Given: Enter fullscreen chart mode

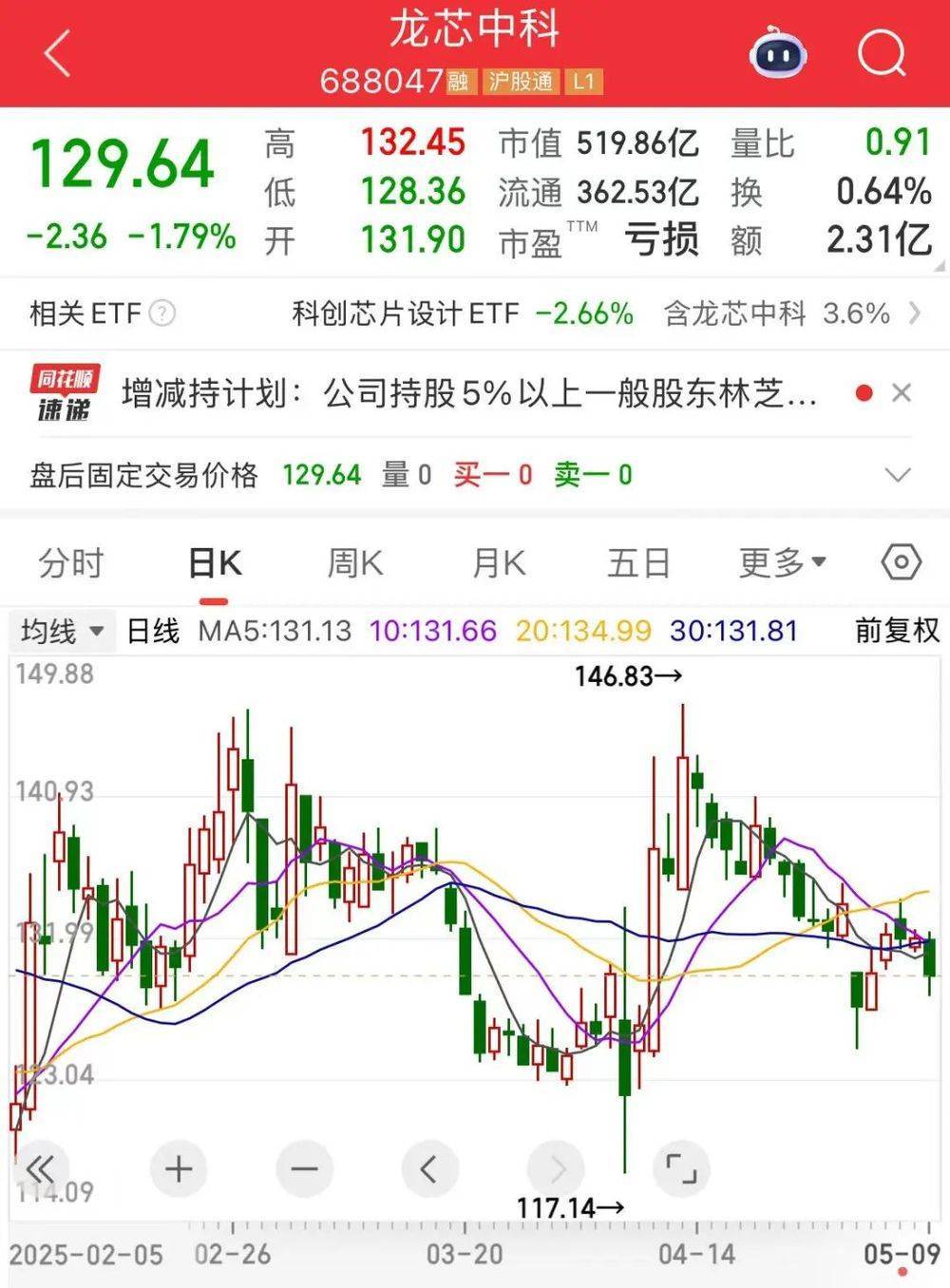Looking at the screenshot, I should [681, 1169].
